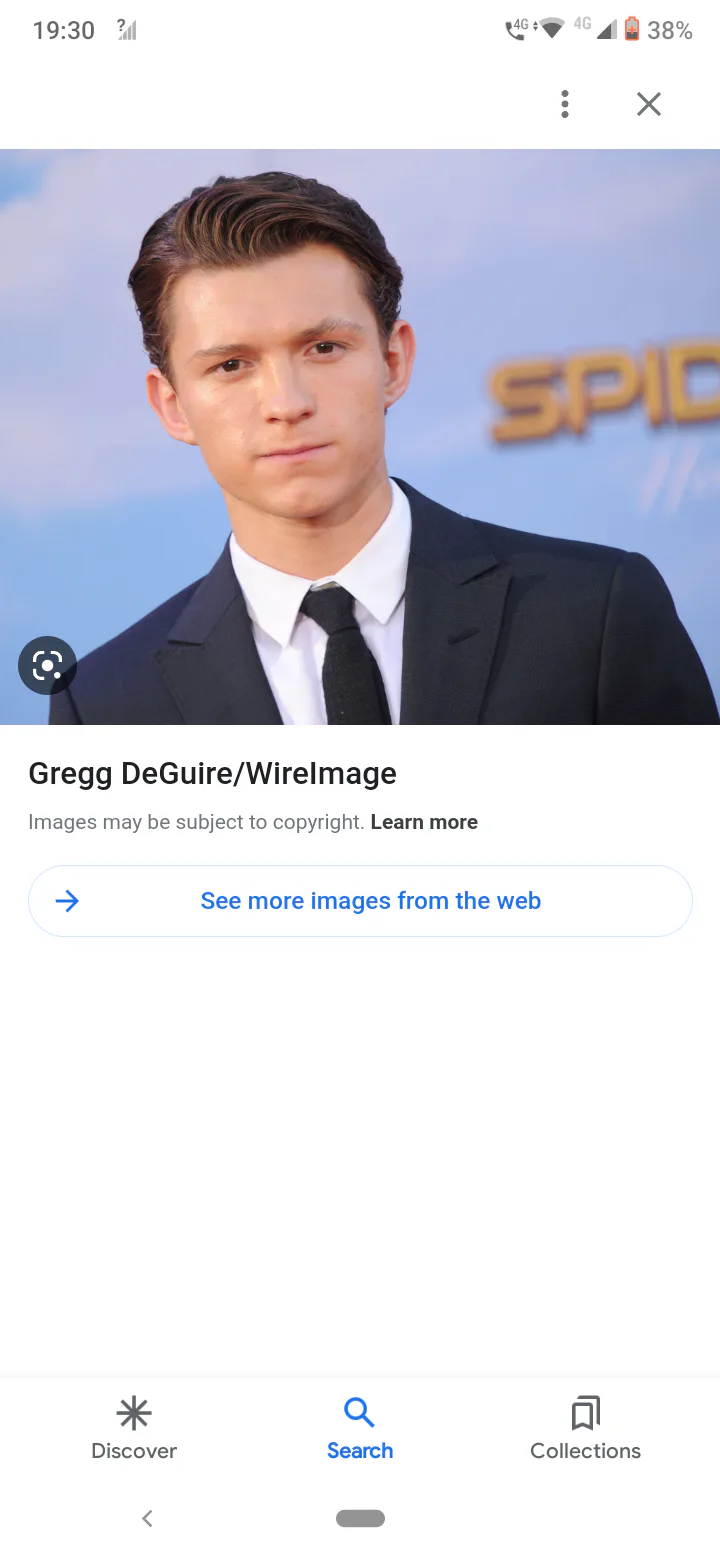Search this image with Lens
The height and width of the screenshot is (1560, 720).
(47, 665)
